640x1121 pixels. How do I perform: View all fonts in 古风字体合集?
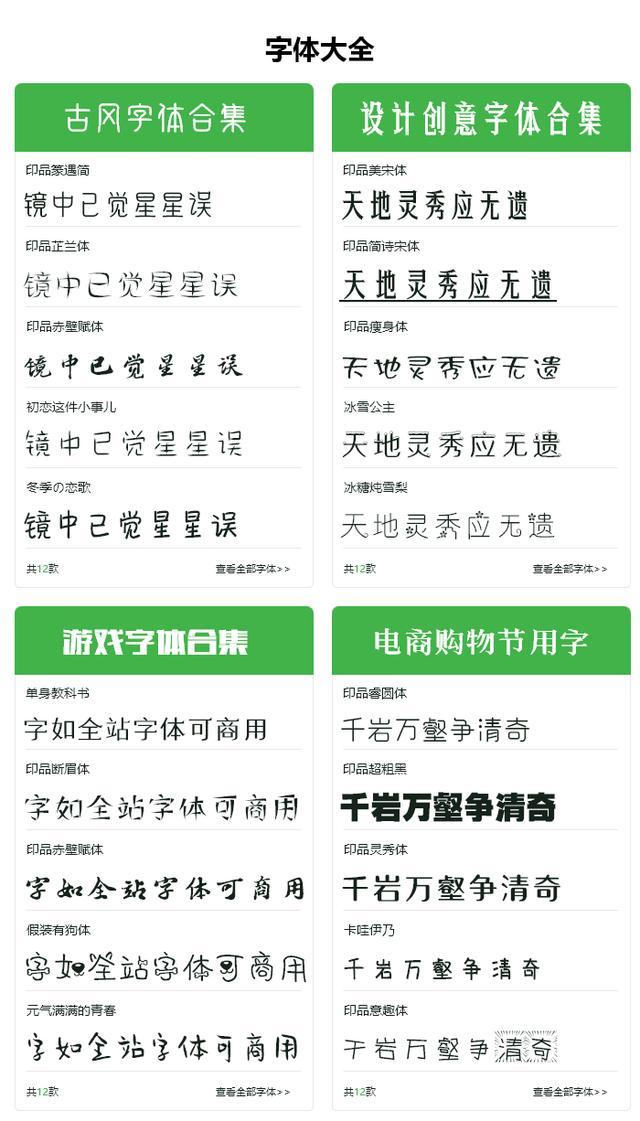tap(252, 569)
